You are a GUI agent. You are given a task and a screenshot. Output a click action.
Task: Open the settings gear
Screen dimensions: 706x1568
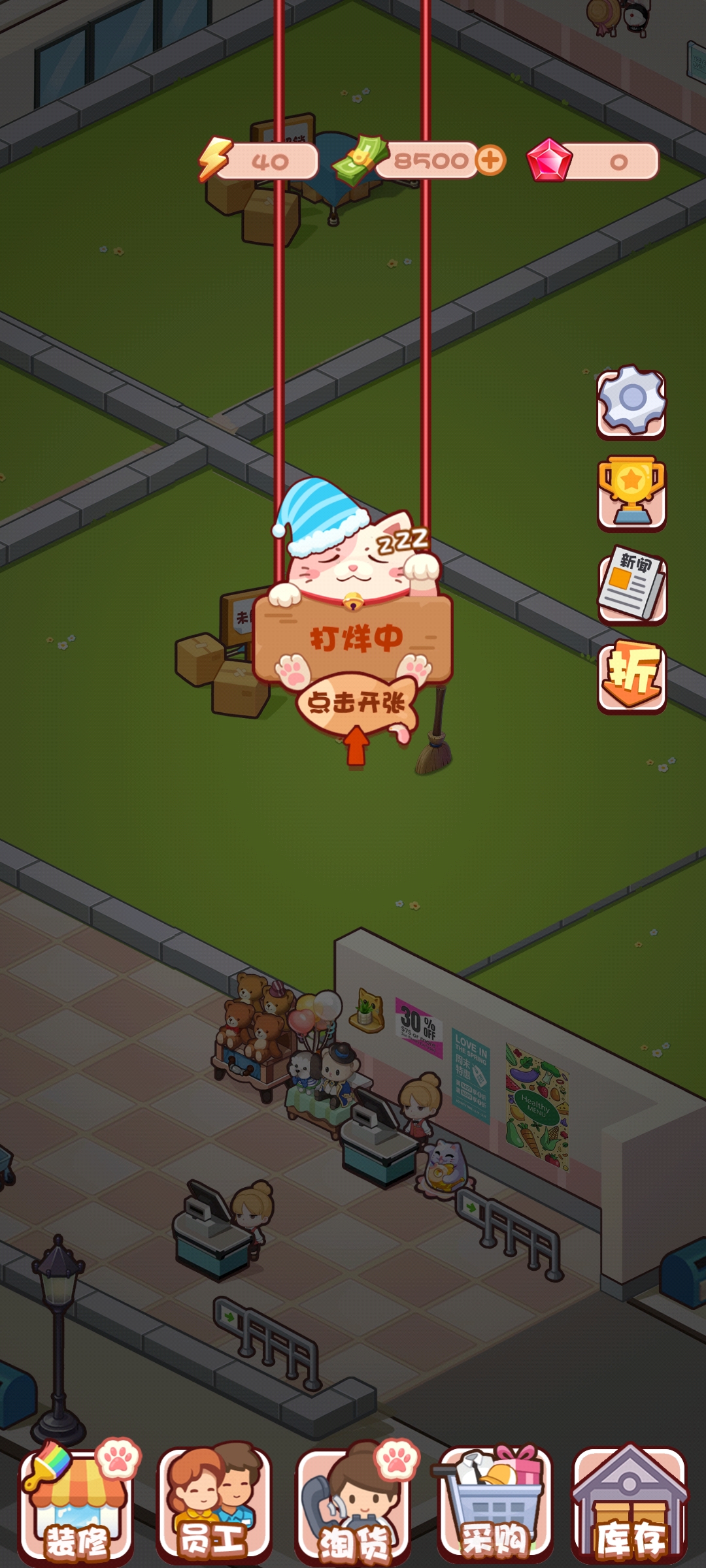(631, 400)
